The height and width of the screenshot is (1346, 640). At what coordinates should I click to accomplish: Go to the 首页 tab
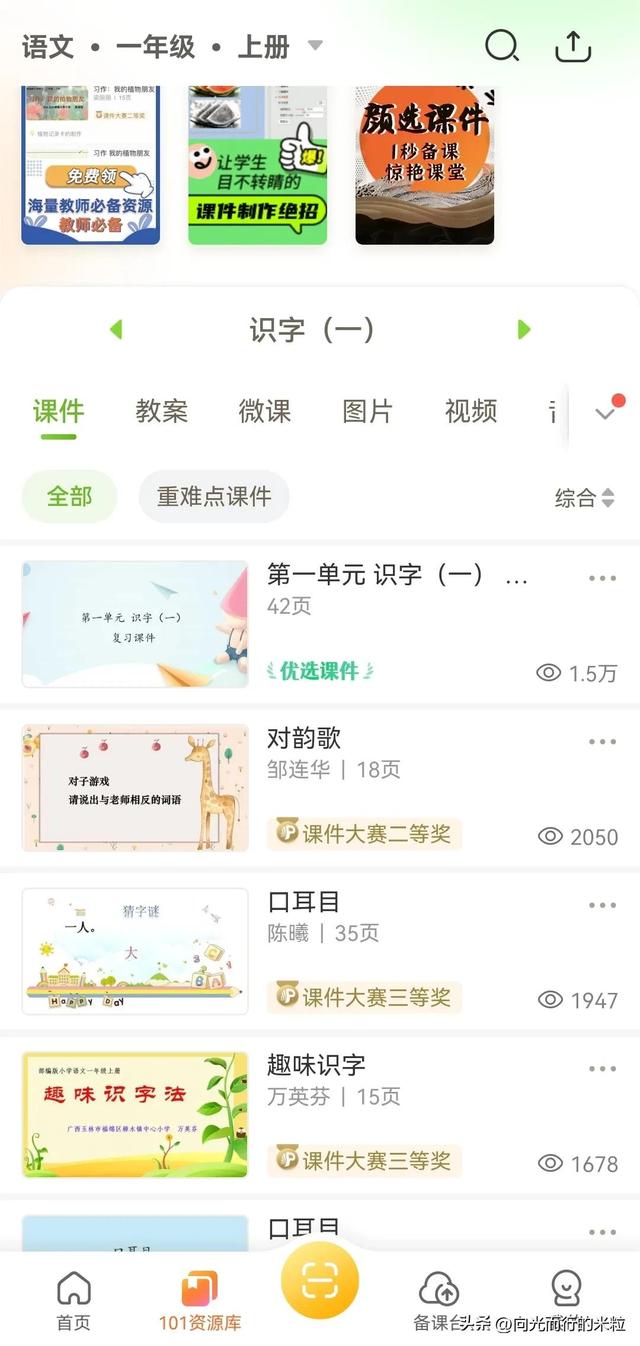pyautogui.click(x=73, y=1299)
